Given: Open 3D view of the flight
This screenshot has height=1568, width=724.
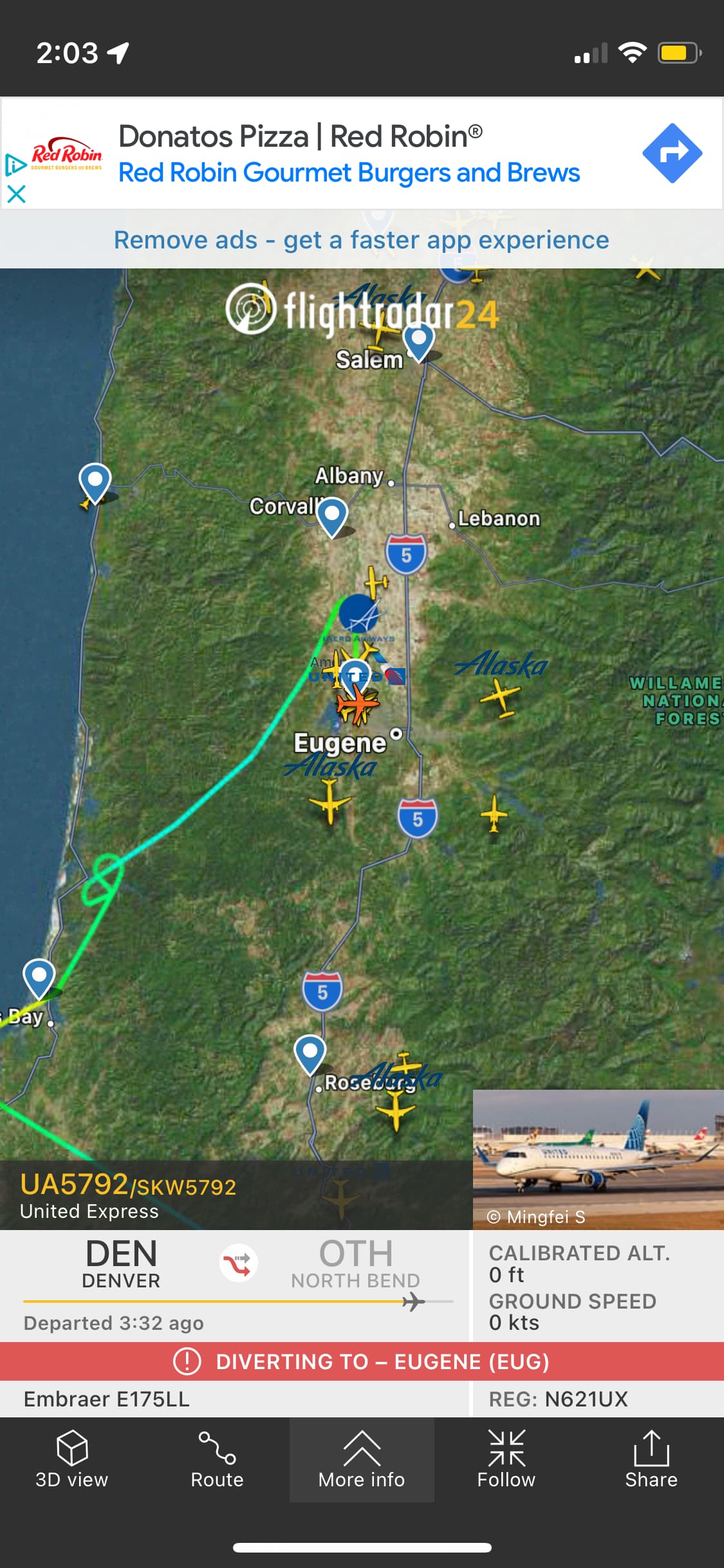Looking at the screenshot, I should pyautogui.click(x=71, y=1459).
